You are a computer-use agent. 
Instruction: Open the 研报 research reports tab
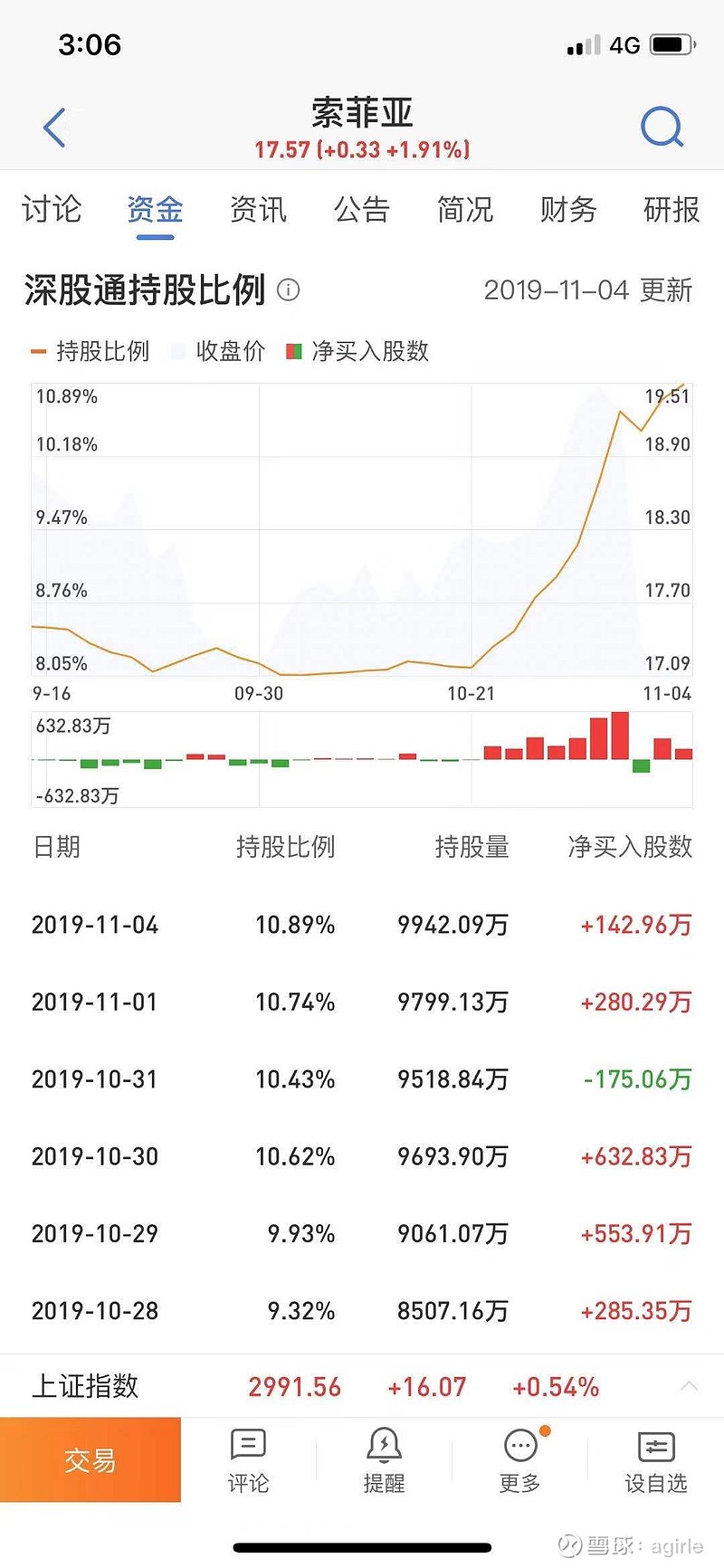point(670,210)
